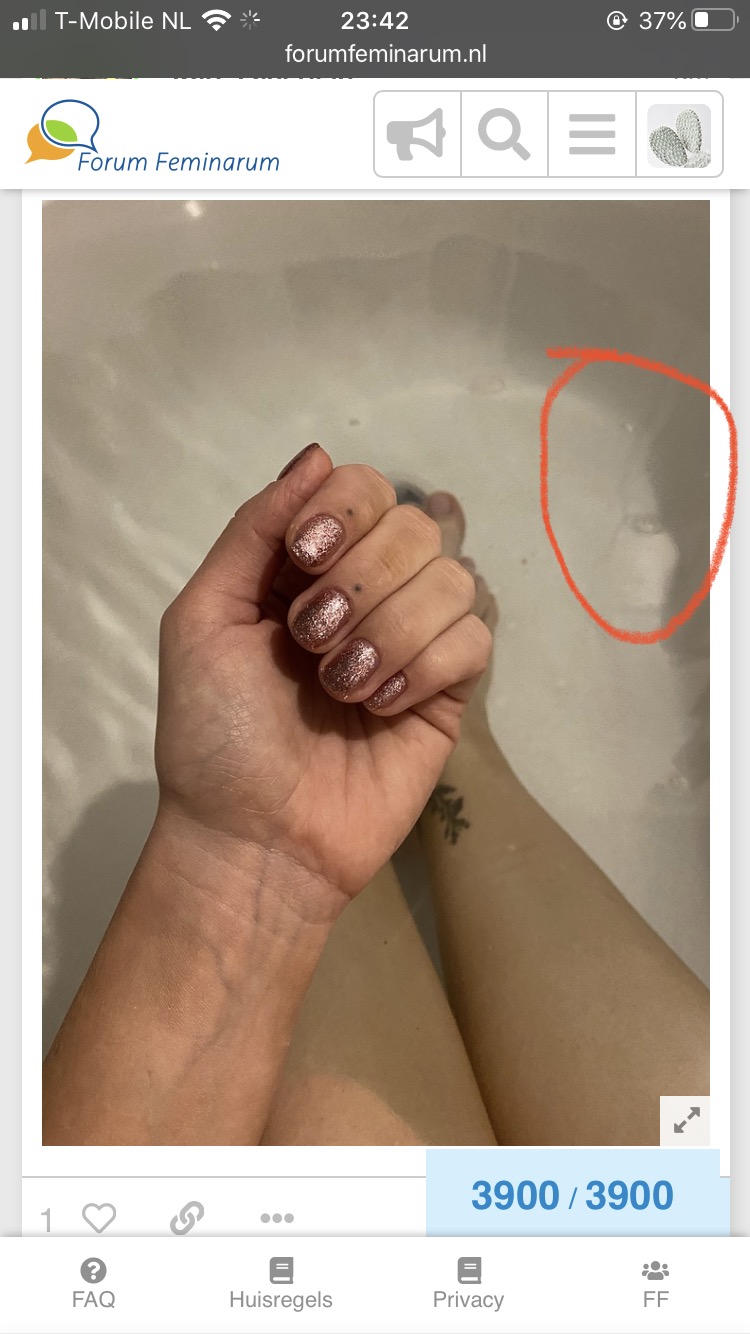Open the forum search
Screen dimensions: 750x1334
(504, 134)
